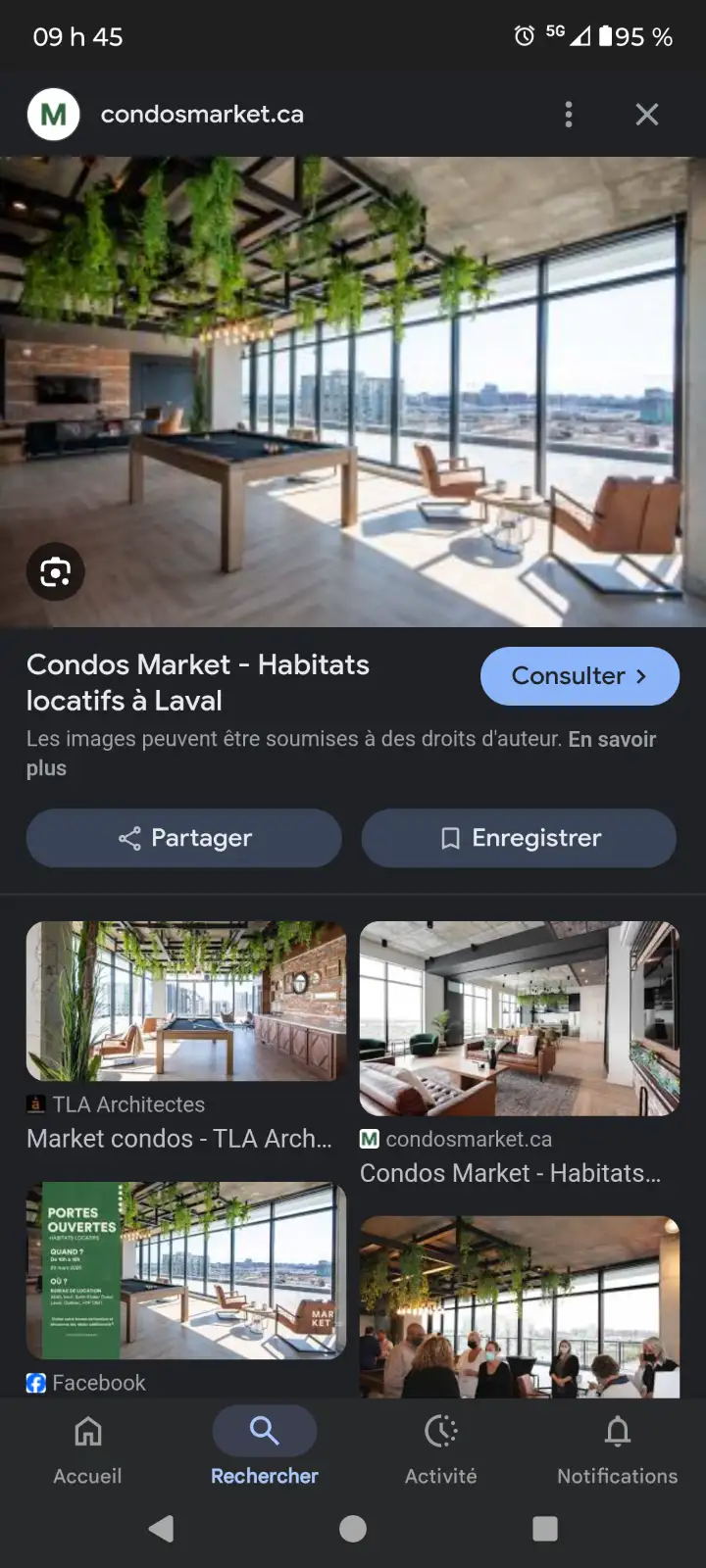Tap the system back button

pos(162,1529)
